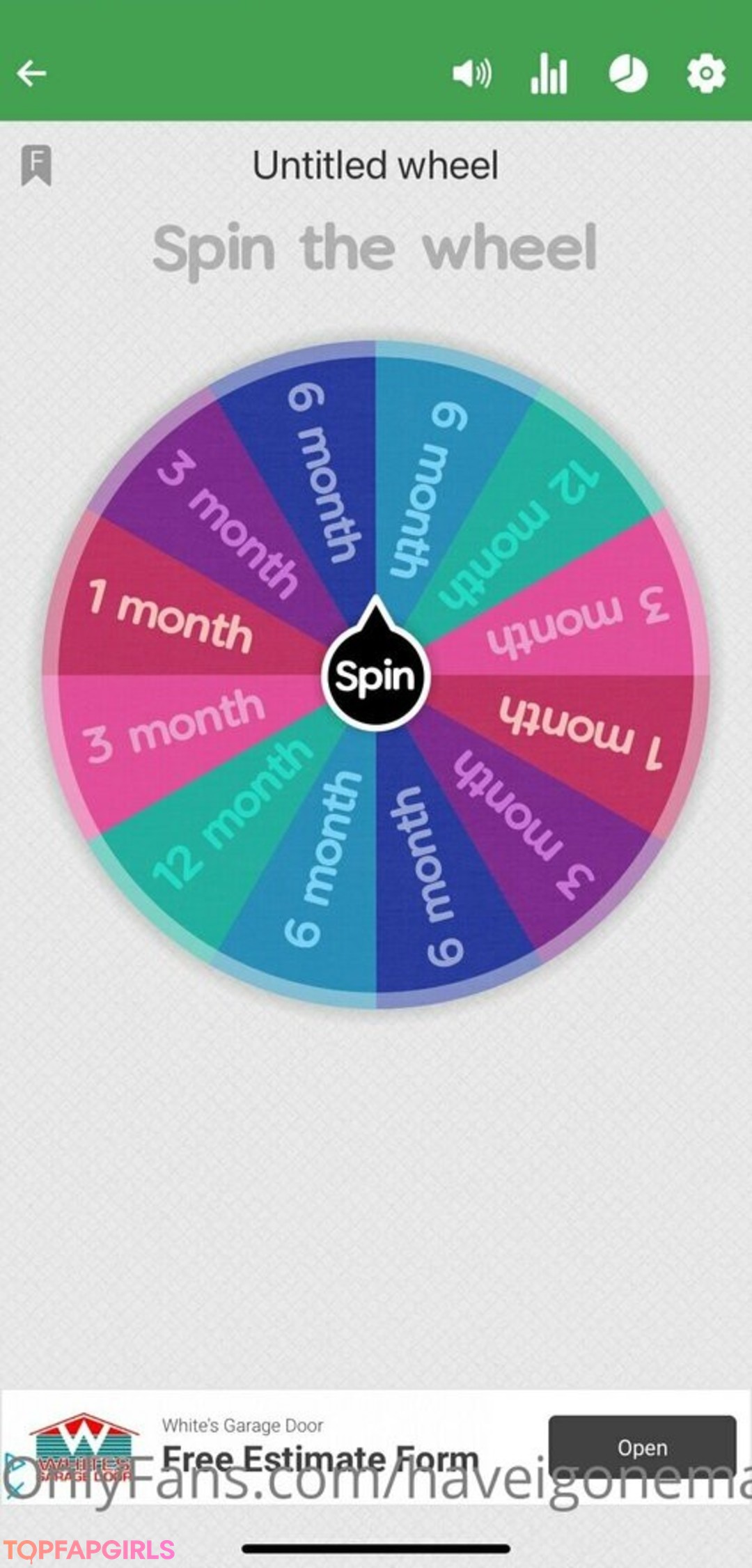Go back with the arrow icon

(x=31, y=73)
